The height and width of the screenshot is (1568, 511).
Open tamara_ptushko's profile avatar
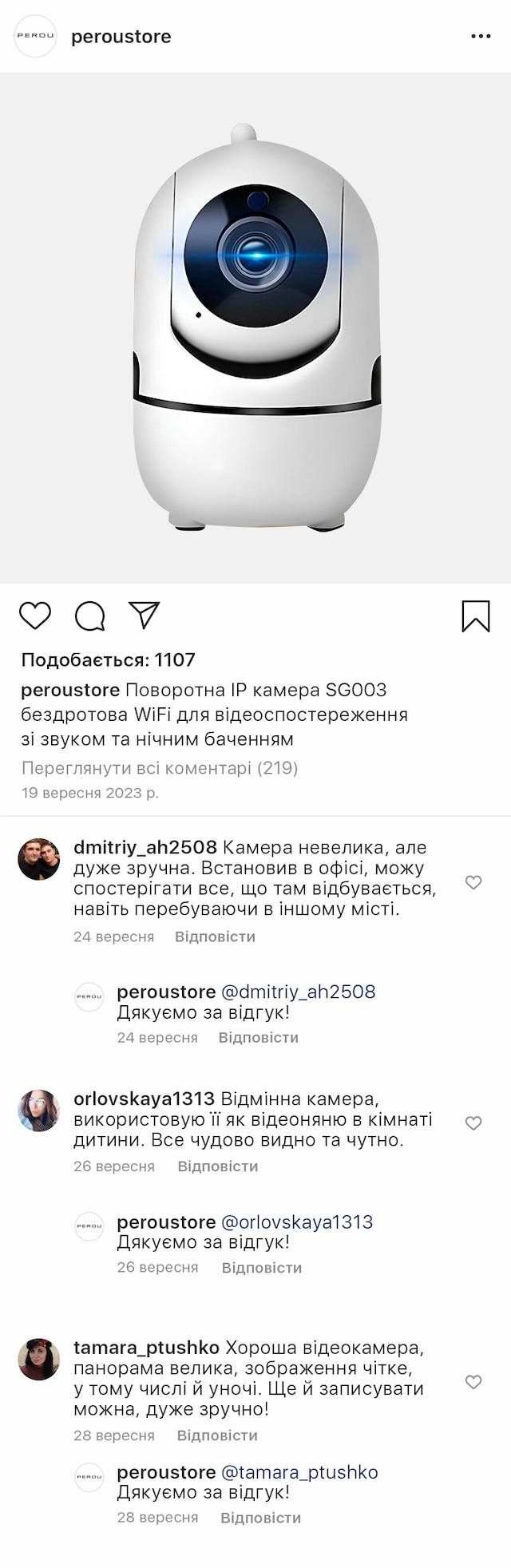(38, 1360)
